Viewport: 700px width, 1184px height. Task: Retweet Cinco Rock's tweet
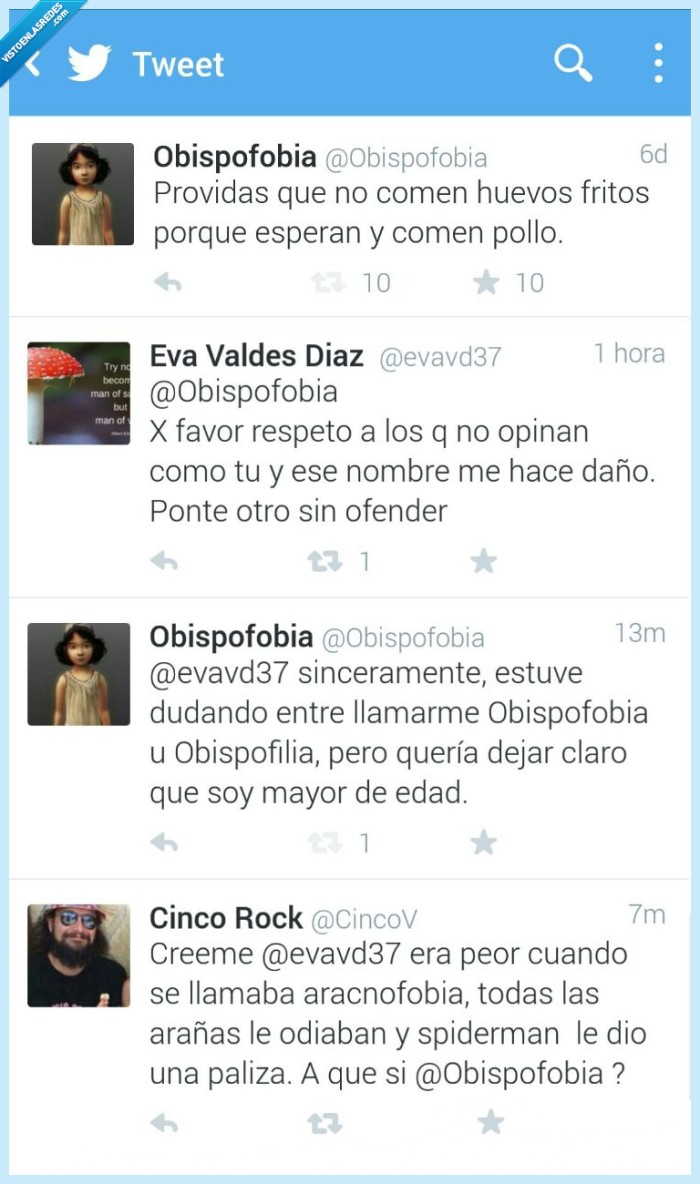(x=325, y=1123)
